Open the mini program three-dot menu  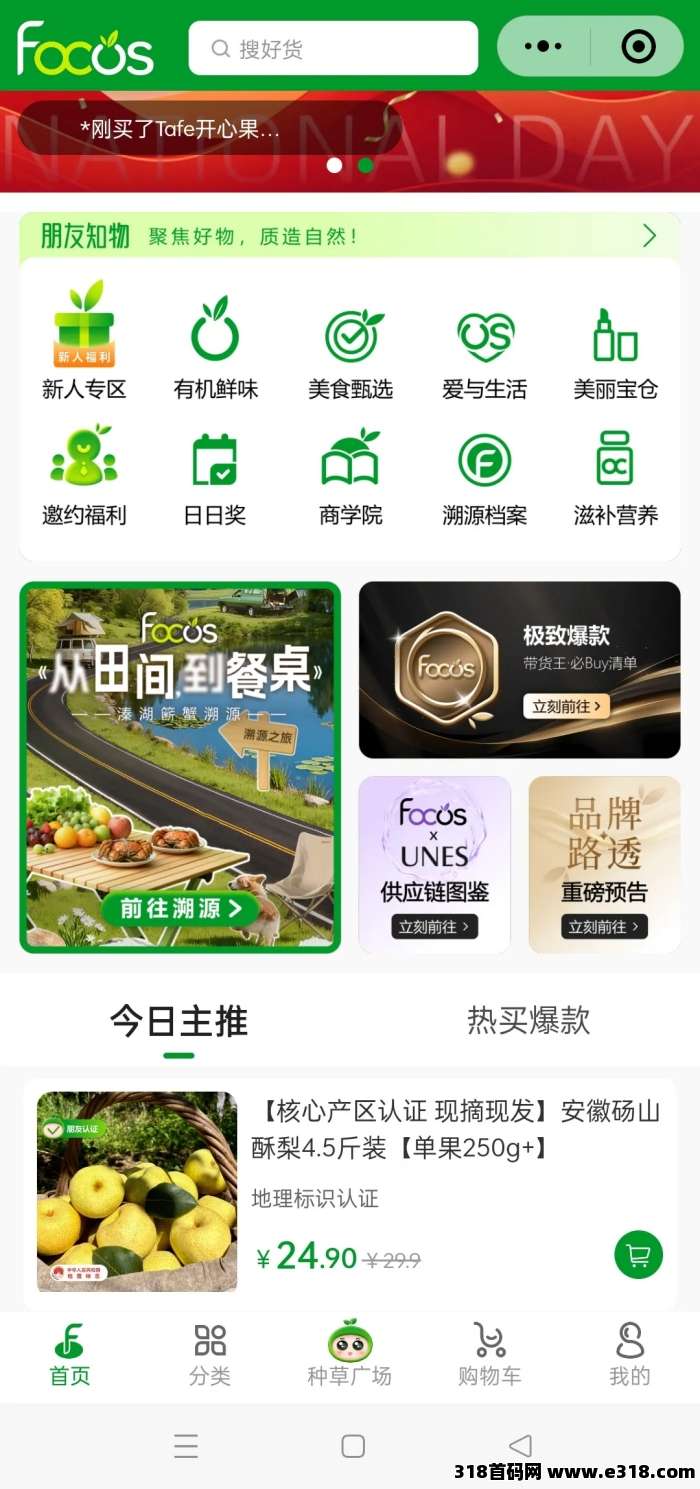(543, 46)
